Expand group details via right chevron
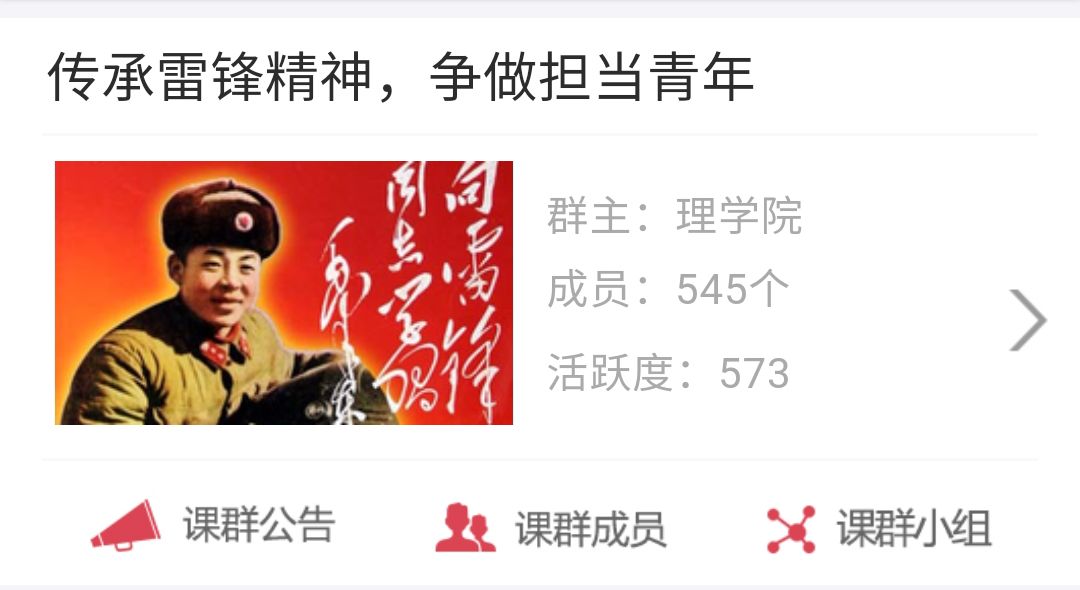This screenshot has height=590, width=1080. click(x=1026, y=321)
